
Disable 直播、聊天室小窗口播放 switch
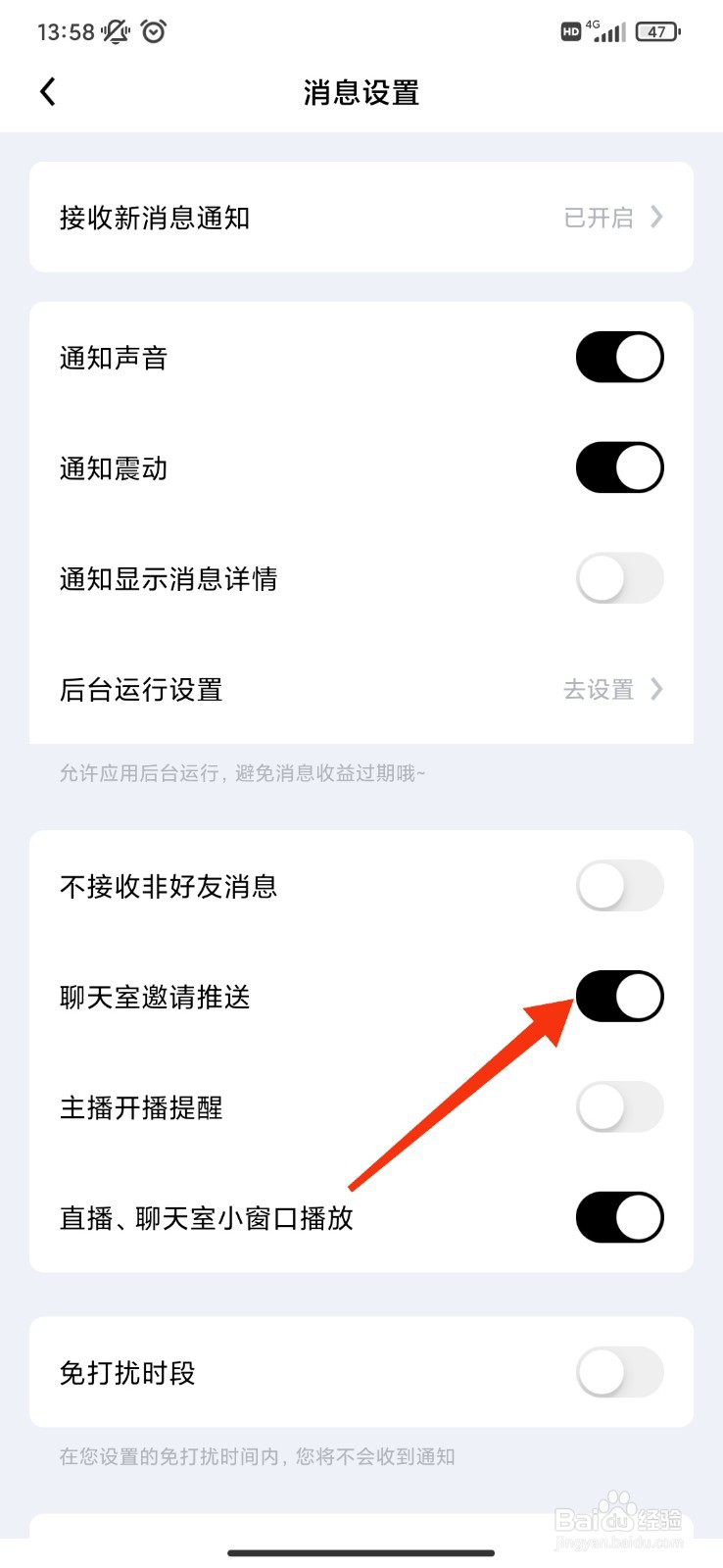(619, 1217)
